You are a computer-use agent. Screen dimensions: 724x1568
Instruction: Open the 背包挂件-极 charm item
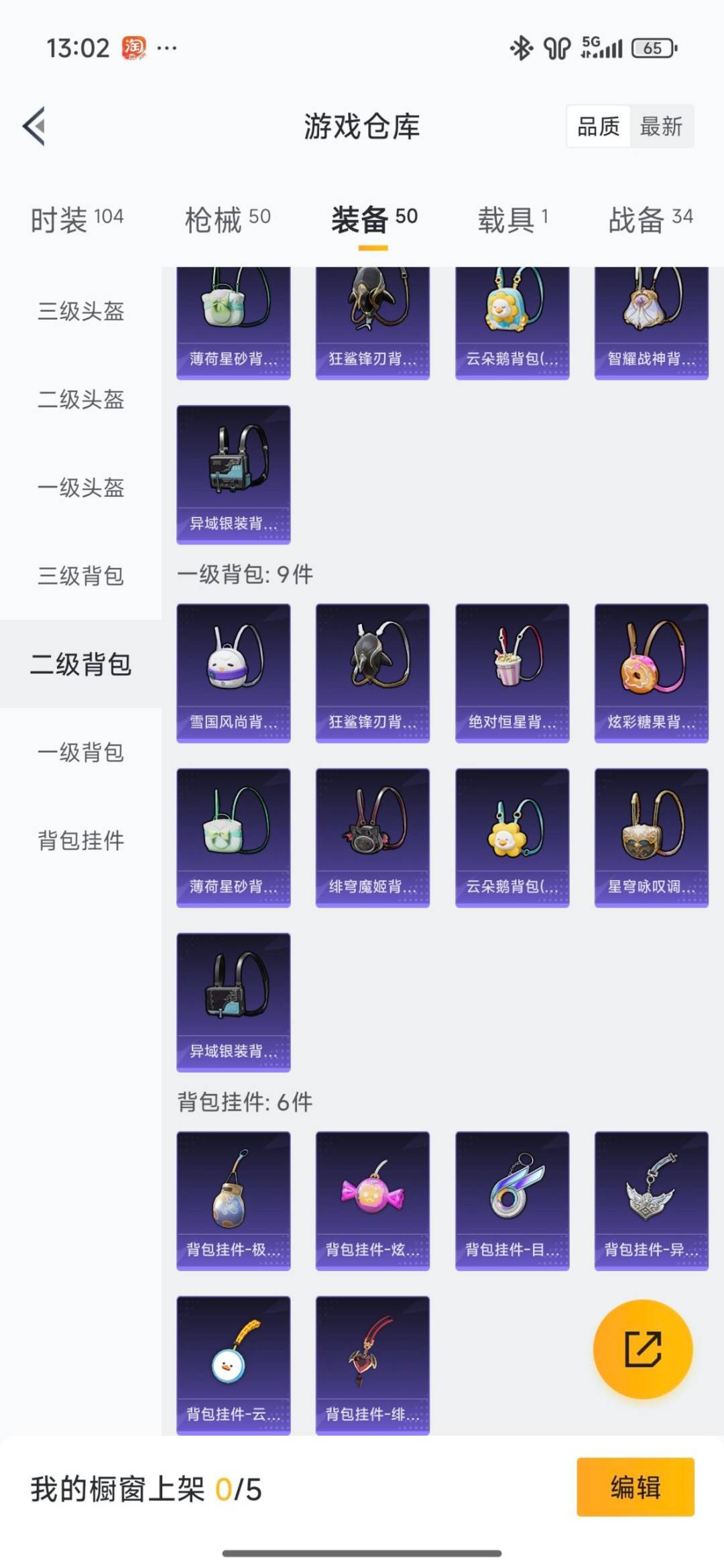pos(233,1200)
